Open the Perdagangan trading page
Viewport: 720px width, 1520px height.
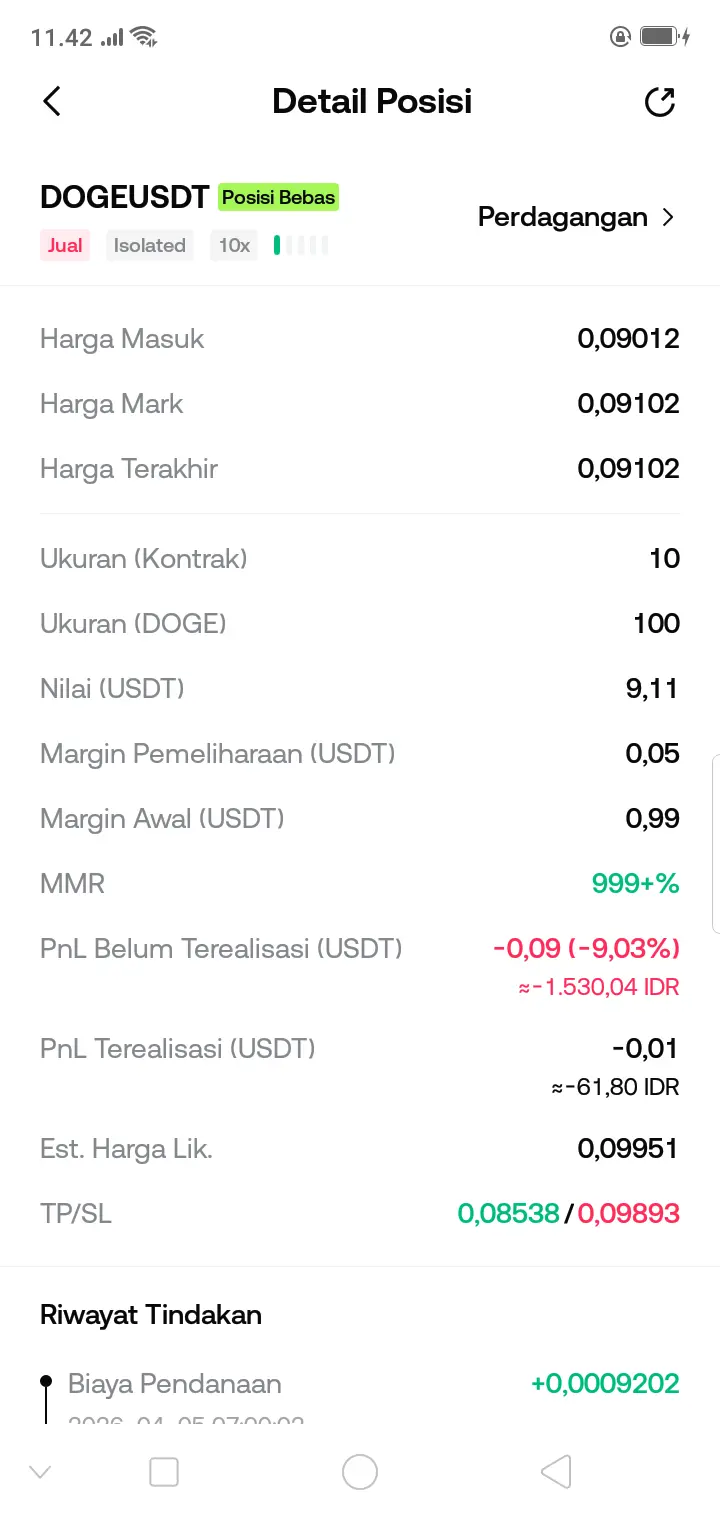point(576,217)
